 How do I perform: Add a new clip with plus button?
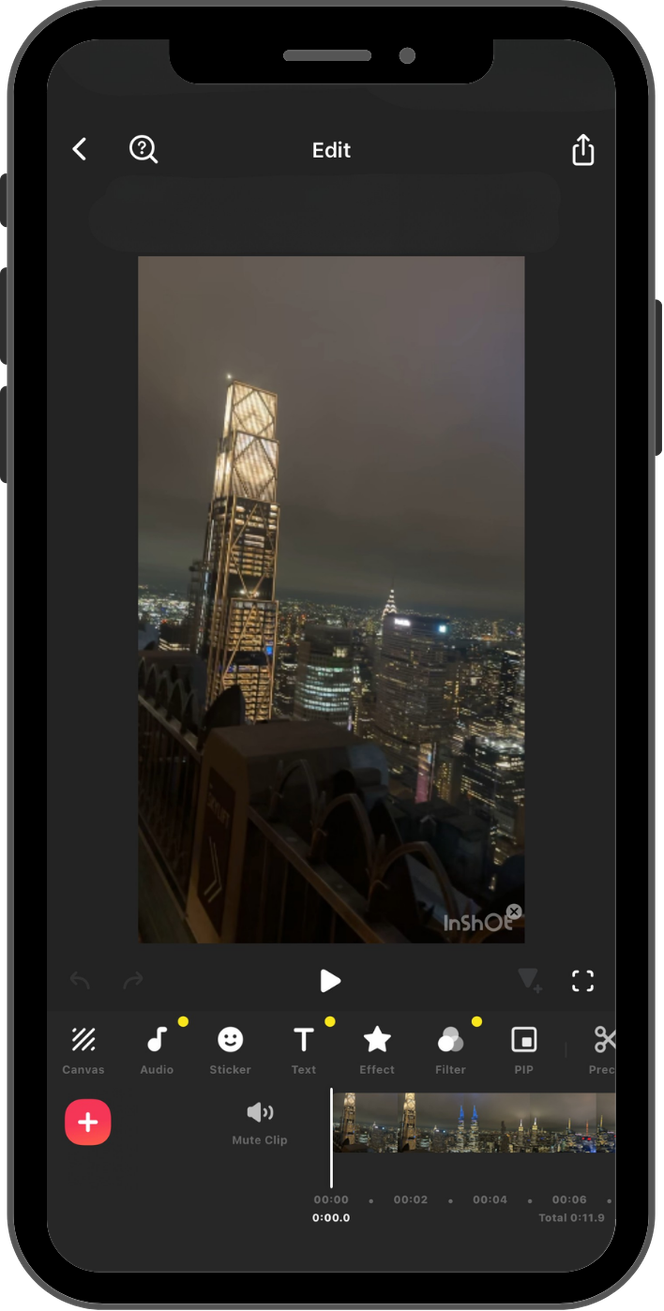pos(88,1122)
